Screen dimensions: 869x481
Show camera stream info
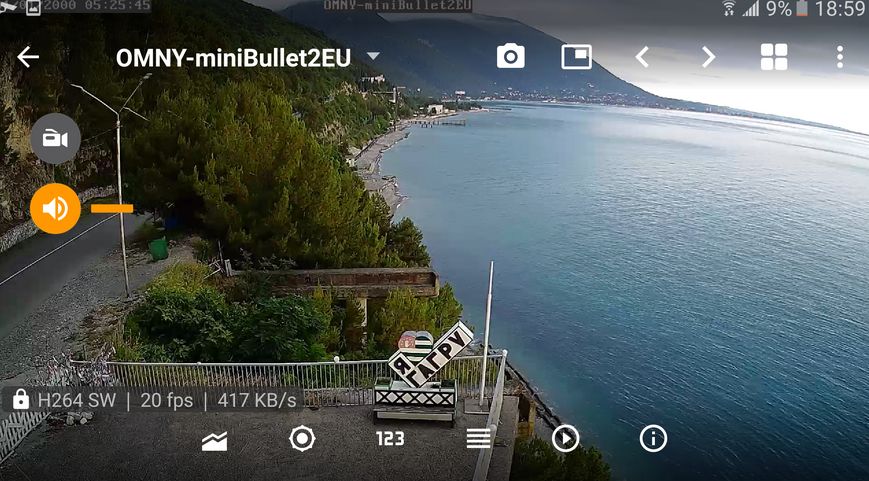(653, 438)
